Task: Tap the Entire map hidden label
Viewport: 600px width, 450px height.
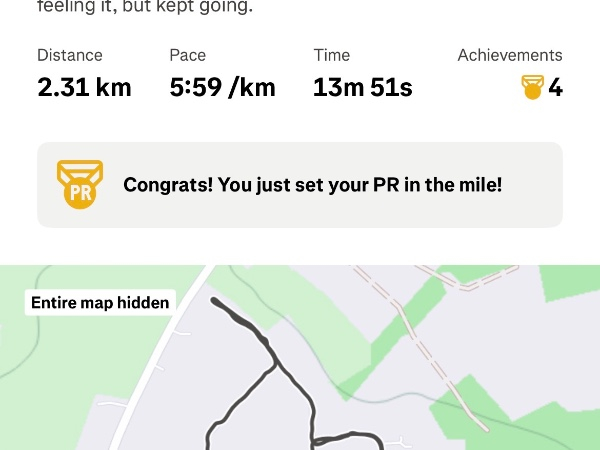Action: click(100, 302)
